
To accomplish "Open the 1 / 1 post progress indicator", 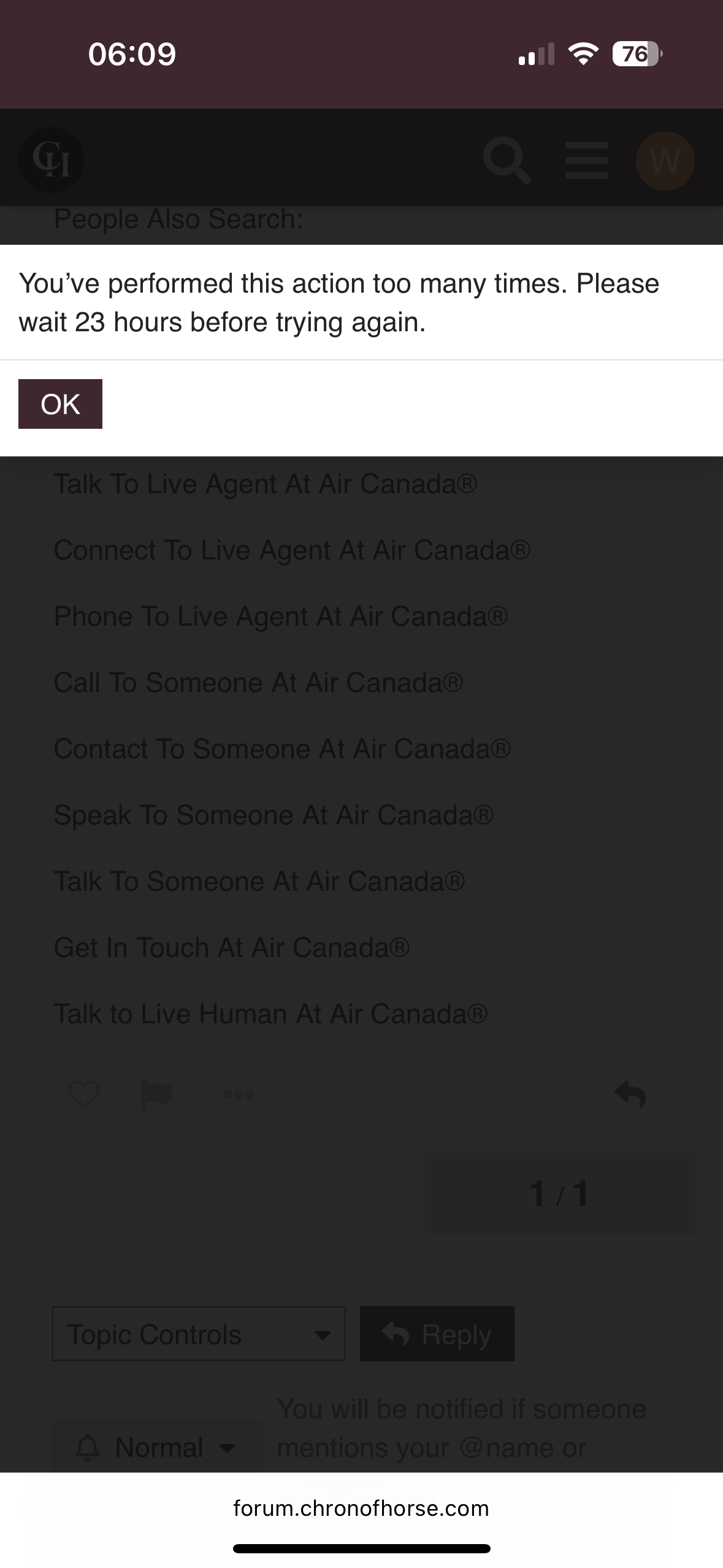I will [560, 1193].
